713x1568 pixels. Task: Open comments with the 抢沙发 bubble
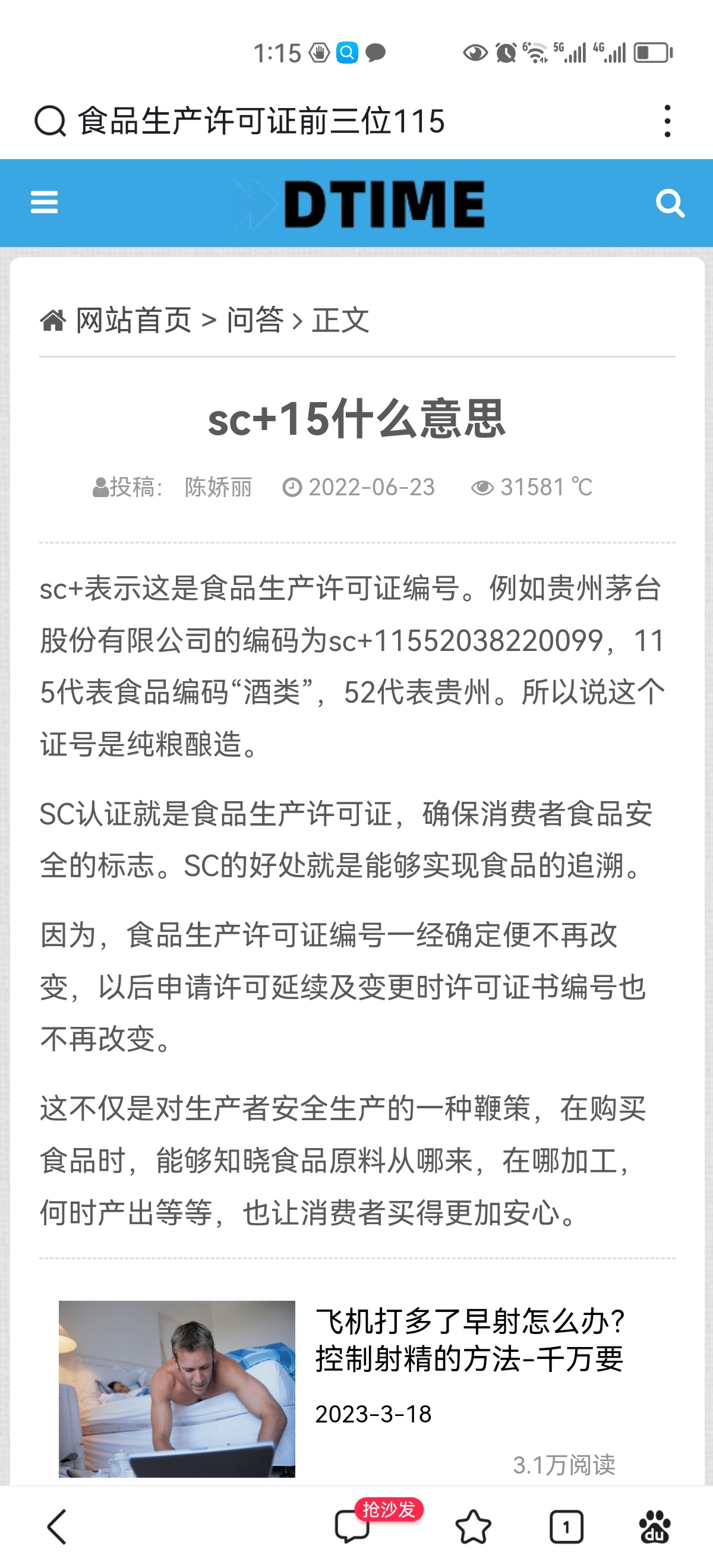point(353,1526)
